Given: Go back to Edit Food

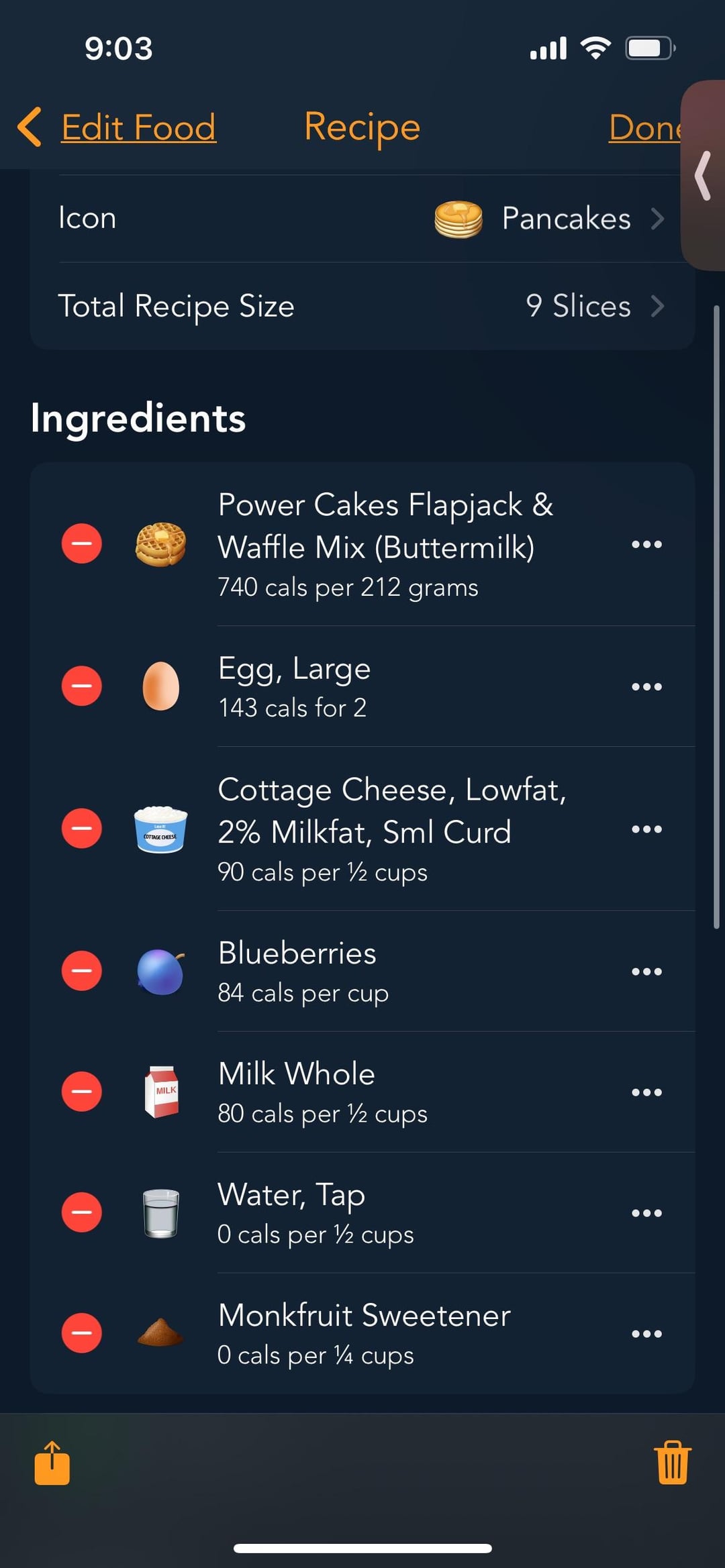Looking at the screenshot, I should (x=117, y=127).
